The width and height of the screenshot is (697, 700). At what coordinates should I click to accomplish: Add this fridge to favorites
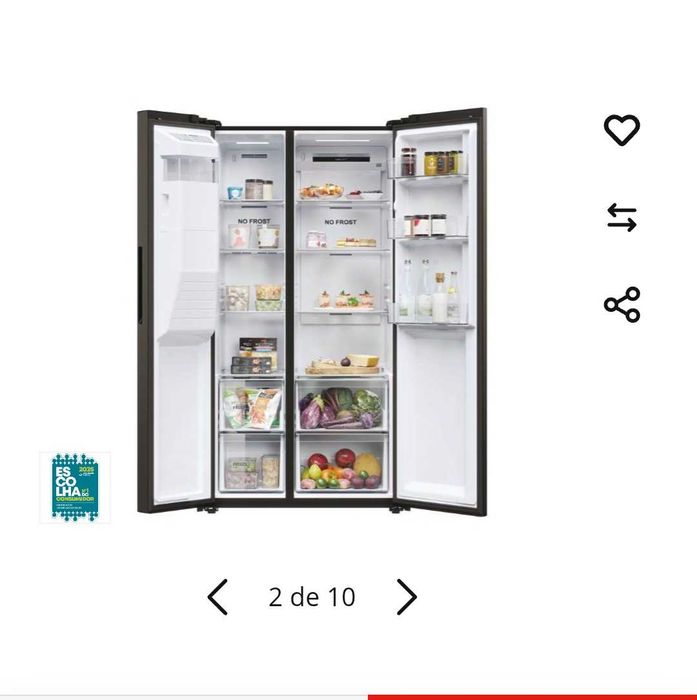(621, 130)
